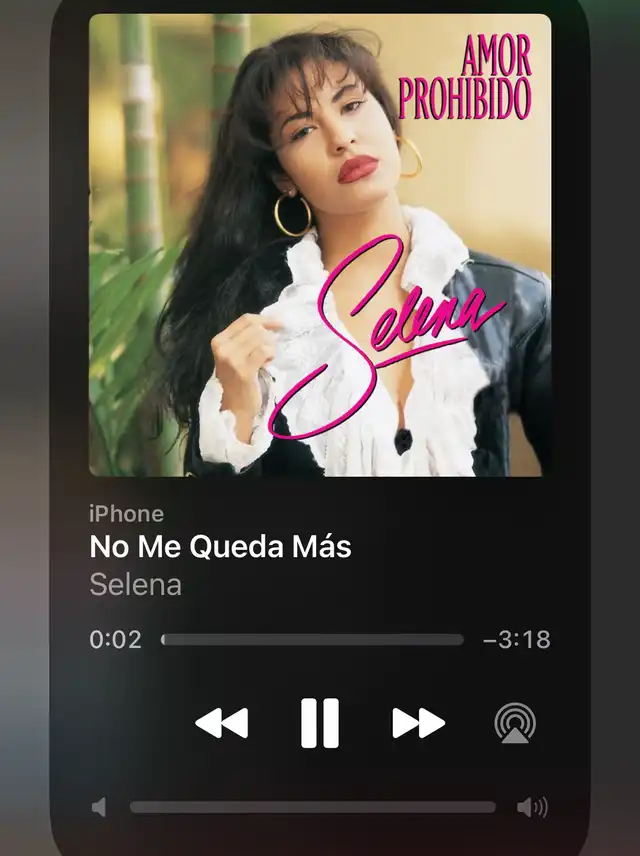Tap the playback progress bar
The width and height of the screenshot is (640, 856).
[312, 640]
